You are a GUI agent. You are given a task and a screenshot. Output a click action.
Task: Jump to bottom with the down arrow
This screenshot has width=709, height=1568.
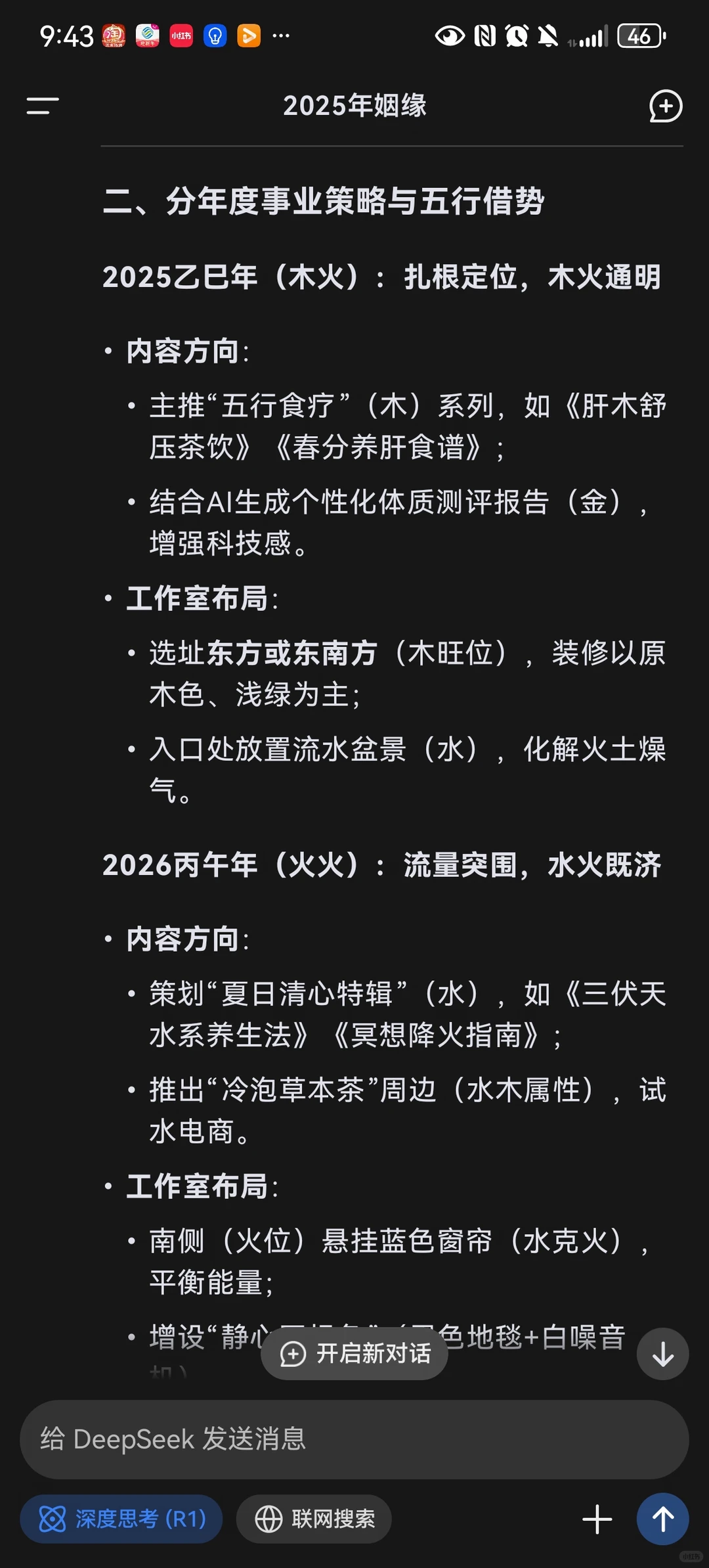(x=662, y=1353)
